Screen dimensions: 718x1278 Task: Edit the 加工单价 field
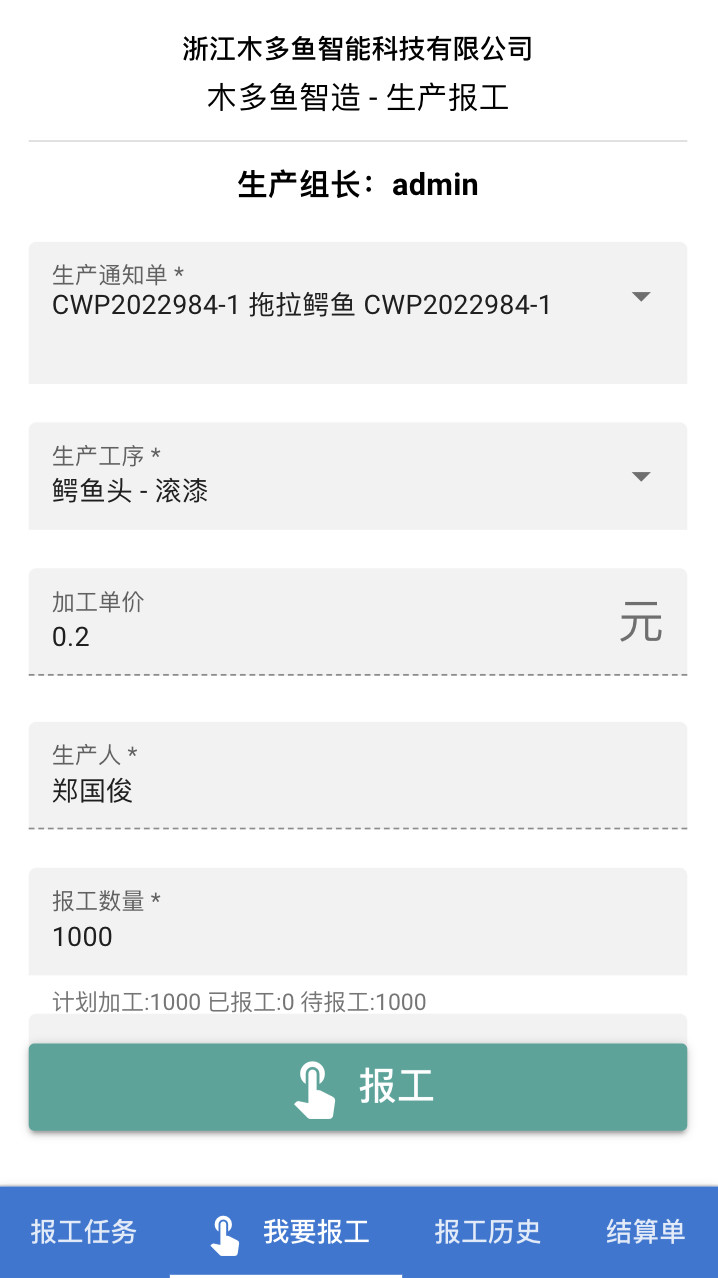pos(358,622)
